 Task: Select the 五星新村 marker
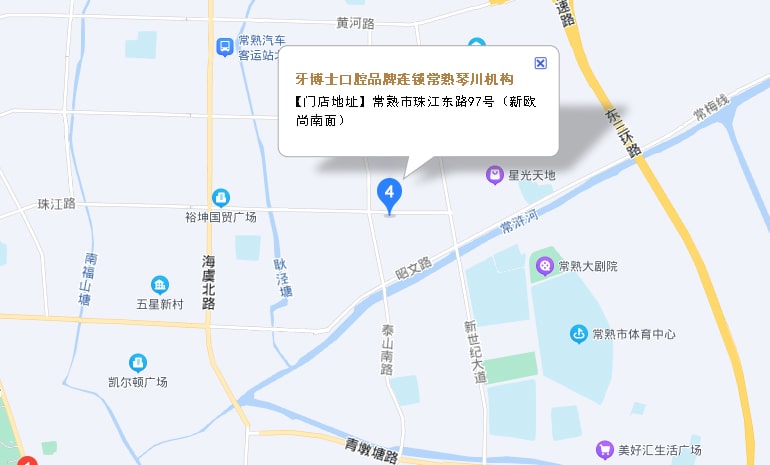tap(160, 285)
